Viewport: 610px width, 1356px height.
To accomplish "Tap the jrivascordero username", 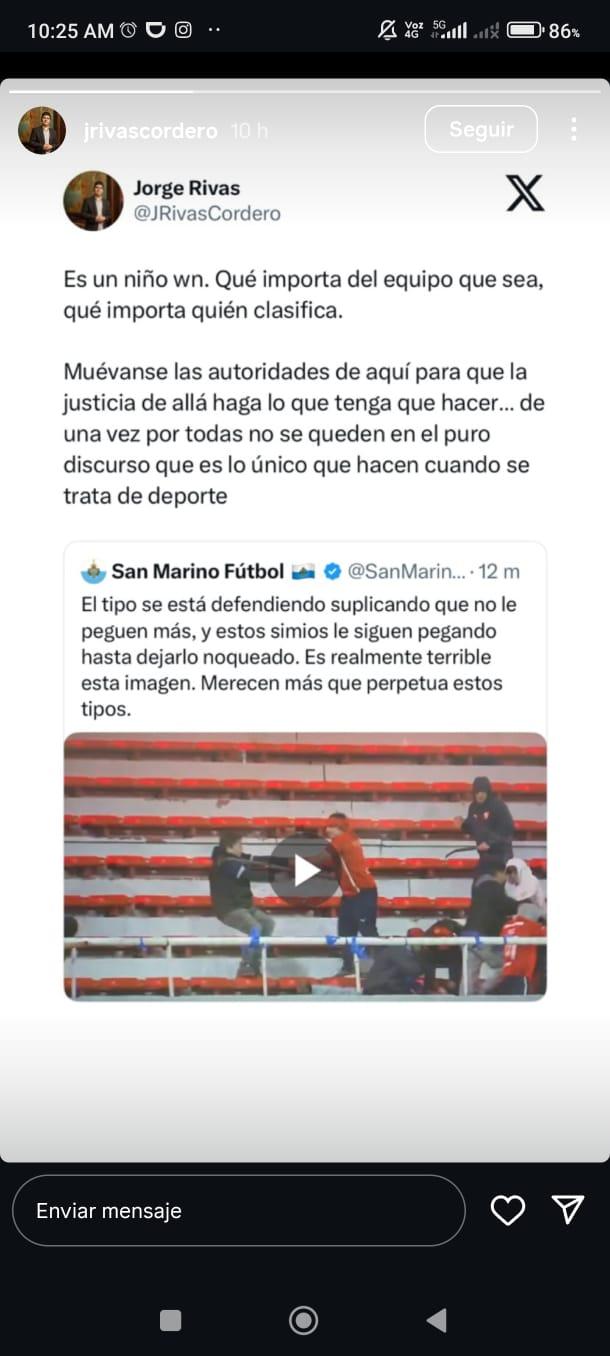I will pos(150,131).
